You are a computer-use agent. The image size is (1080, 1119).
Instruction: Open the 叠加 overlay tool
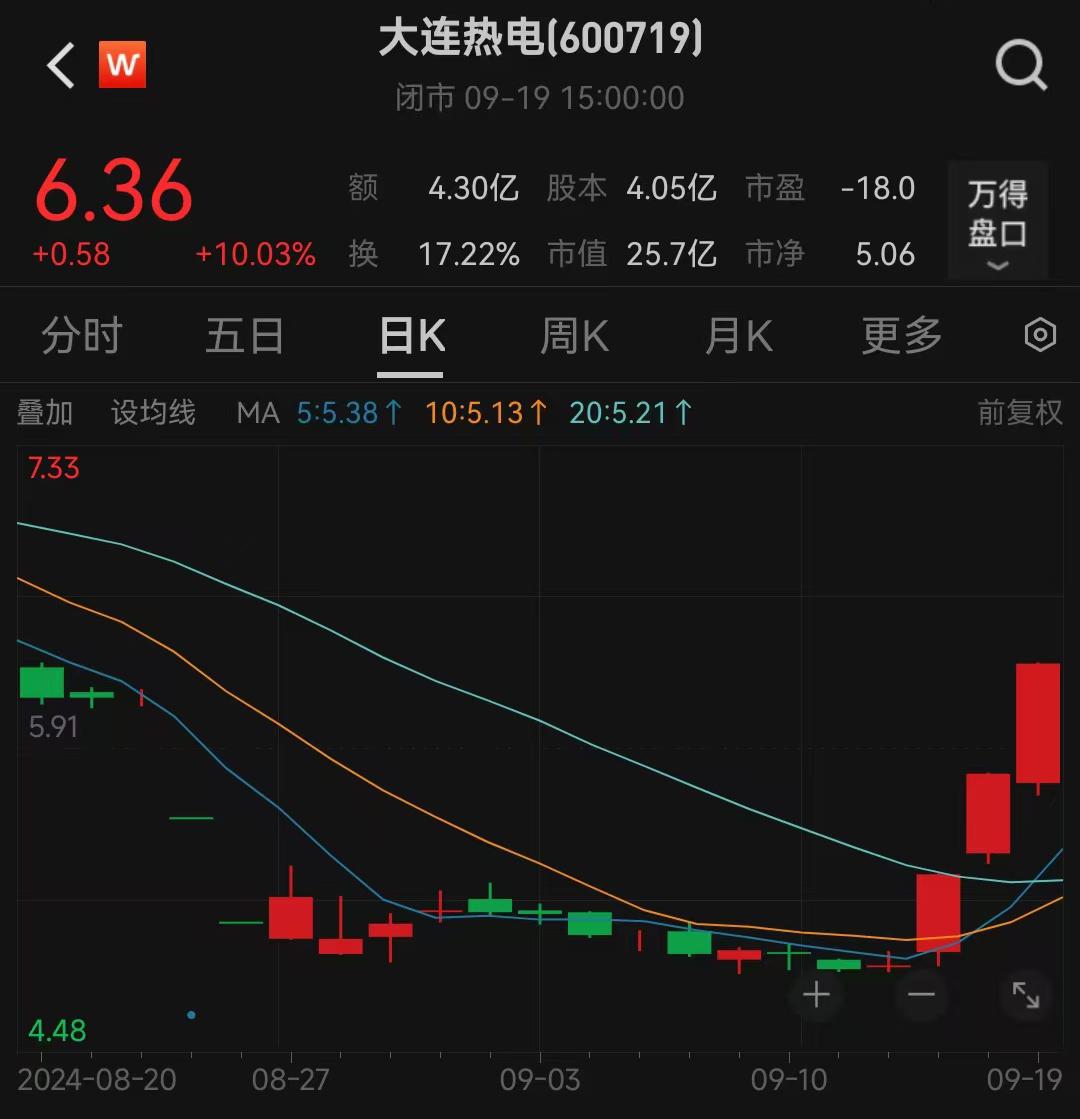click(44, 413)
